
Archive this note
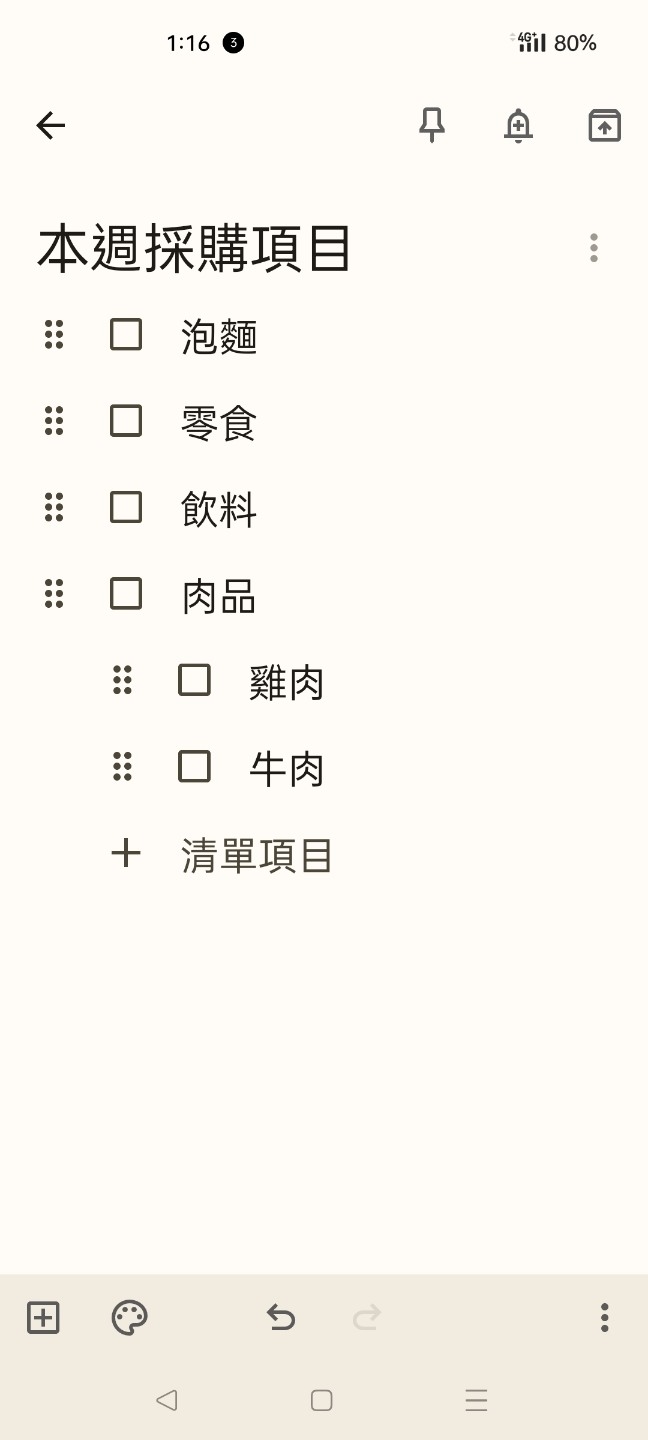(x=604, y=125)
